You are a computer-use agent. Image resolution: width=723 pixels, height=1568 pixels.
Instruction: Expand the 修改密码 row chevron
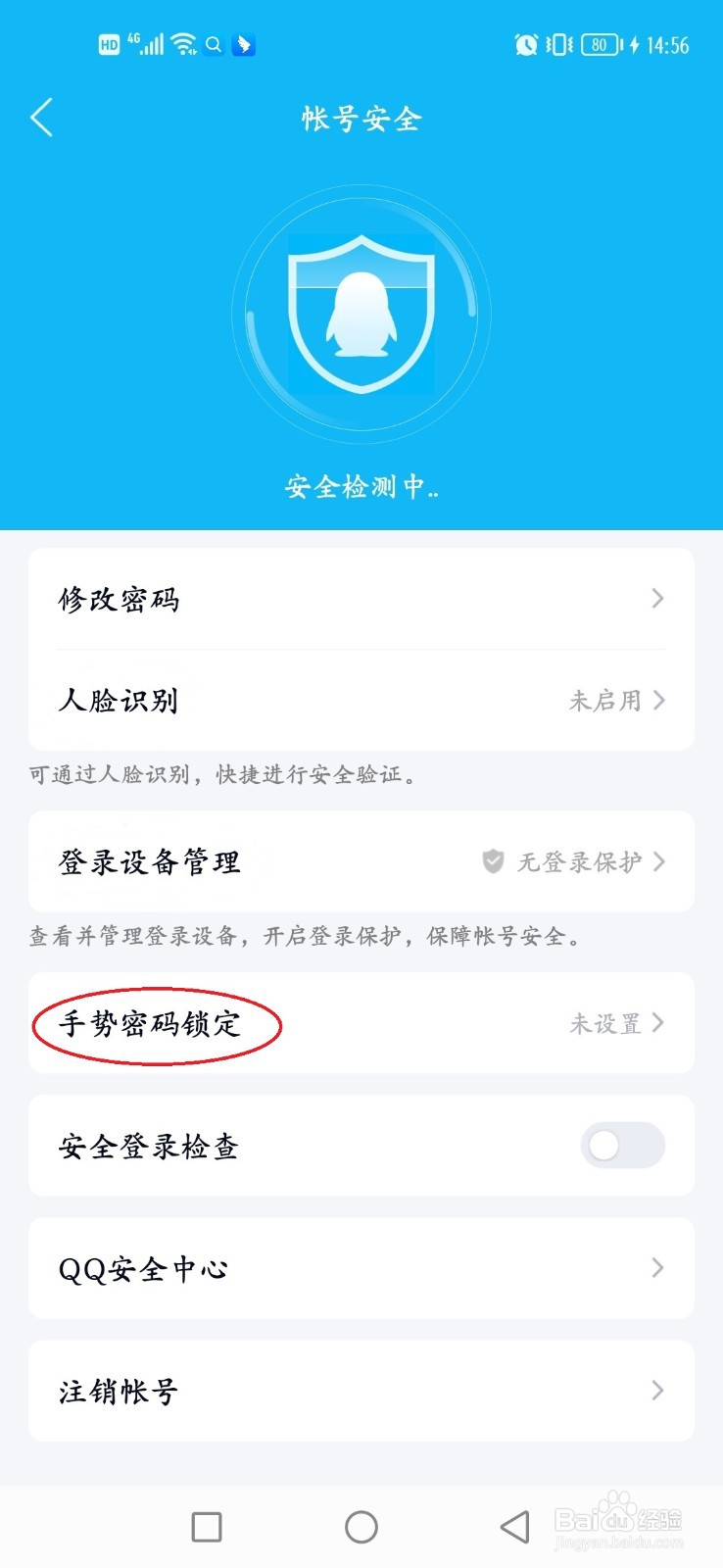click(x=657, y=599)
